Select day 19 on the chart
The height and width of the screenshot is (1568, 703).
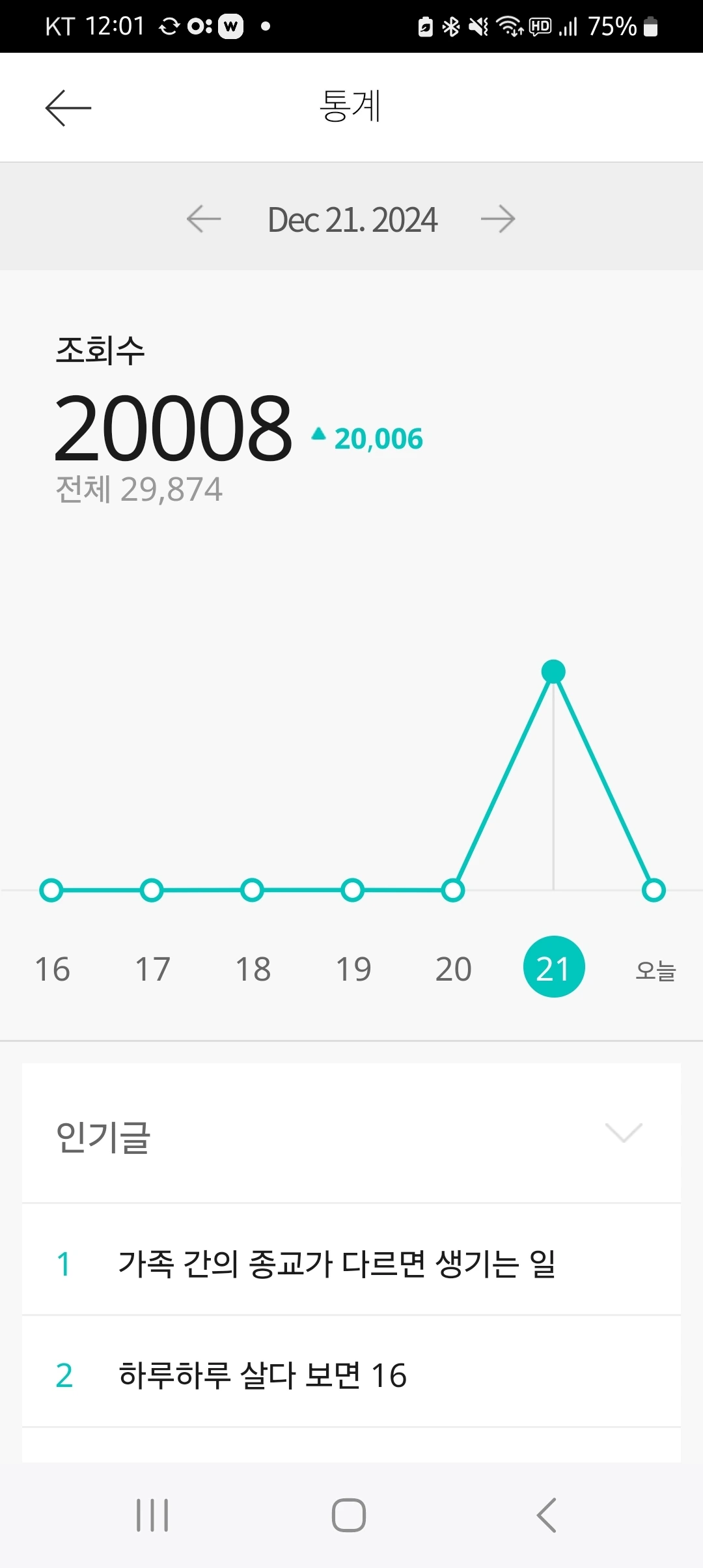pos(353,968)
